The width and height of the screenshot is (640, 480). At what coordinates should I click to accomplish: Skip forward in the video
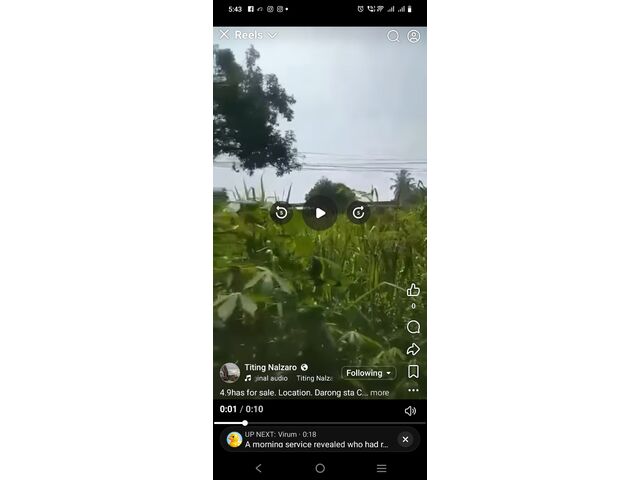click(x=359, y=212)
